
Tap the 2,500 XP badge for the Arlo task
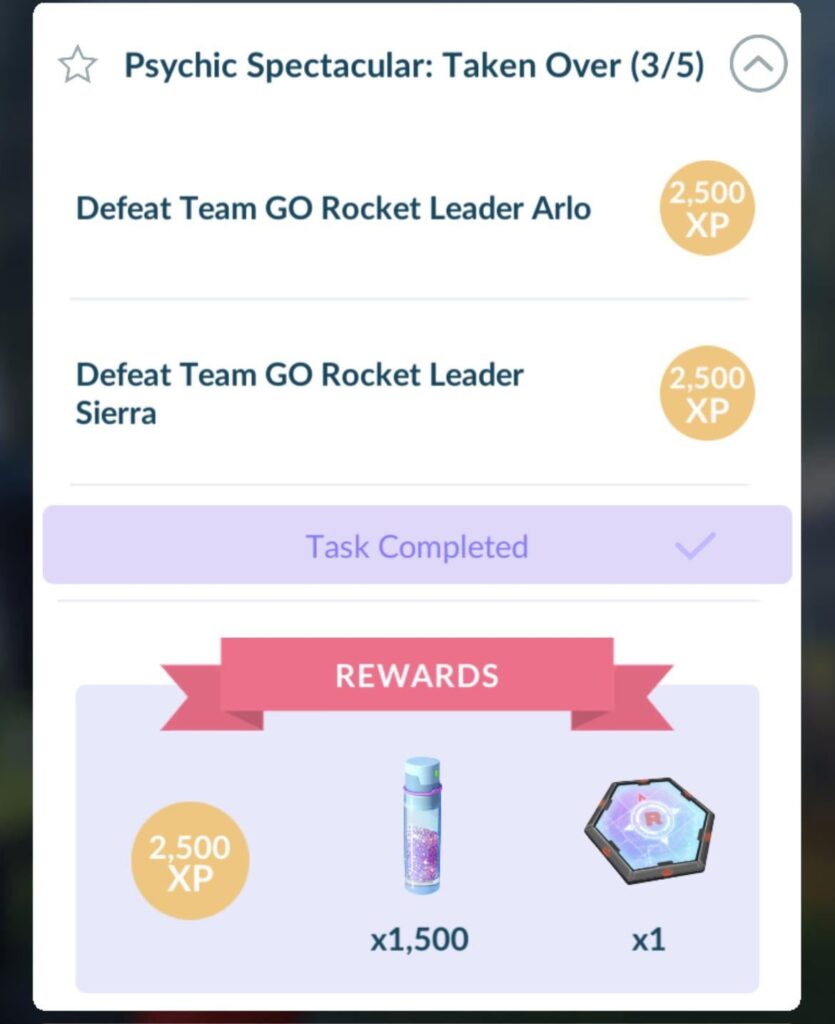pyautogui.click(x=706, y=208)
